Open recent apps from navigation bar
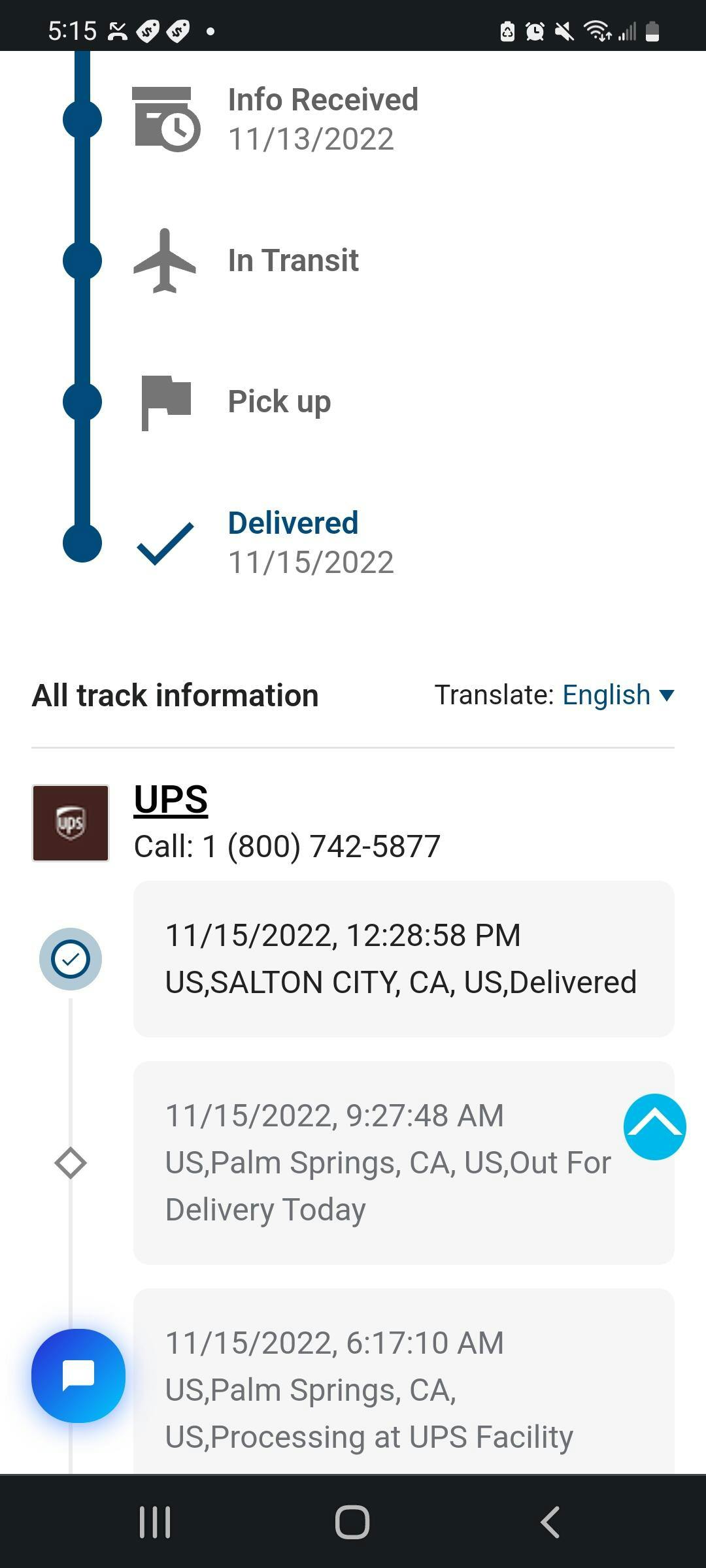 [x=156, y=1522]
